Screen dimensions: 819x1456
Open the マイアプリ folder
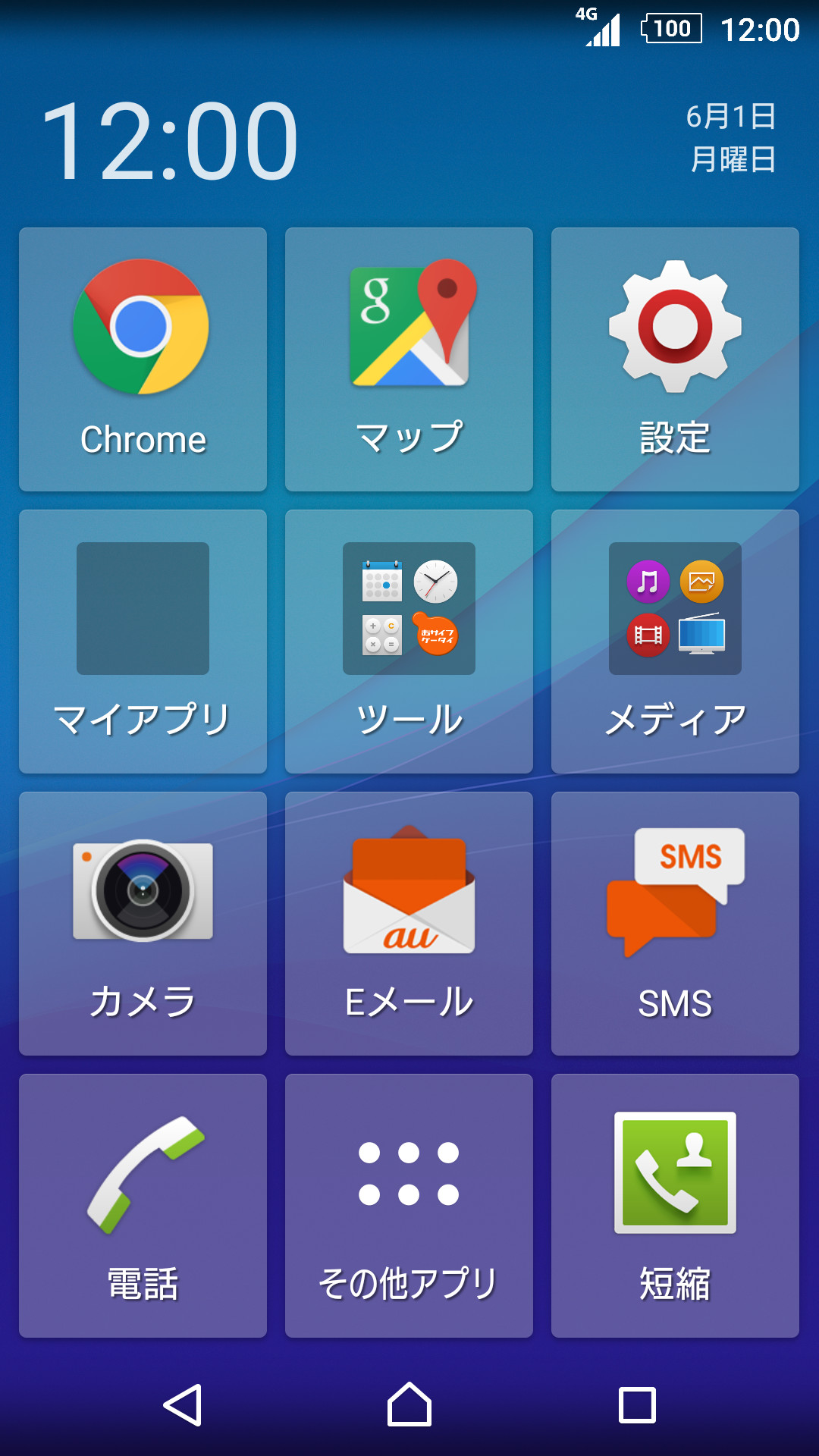point(143,641)
